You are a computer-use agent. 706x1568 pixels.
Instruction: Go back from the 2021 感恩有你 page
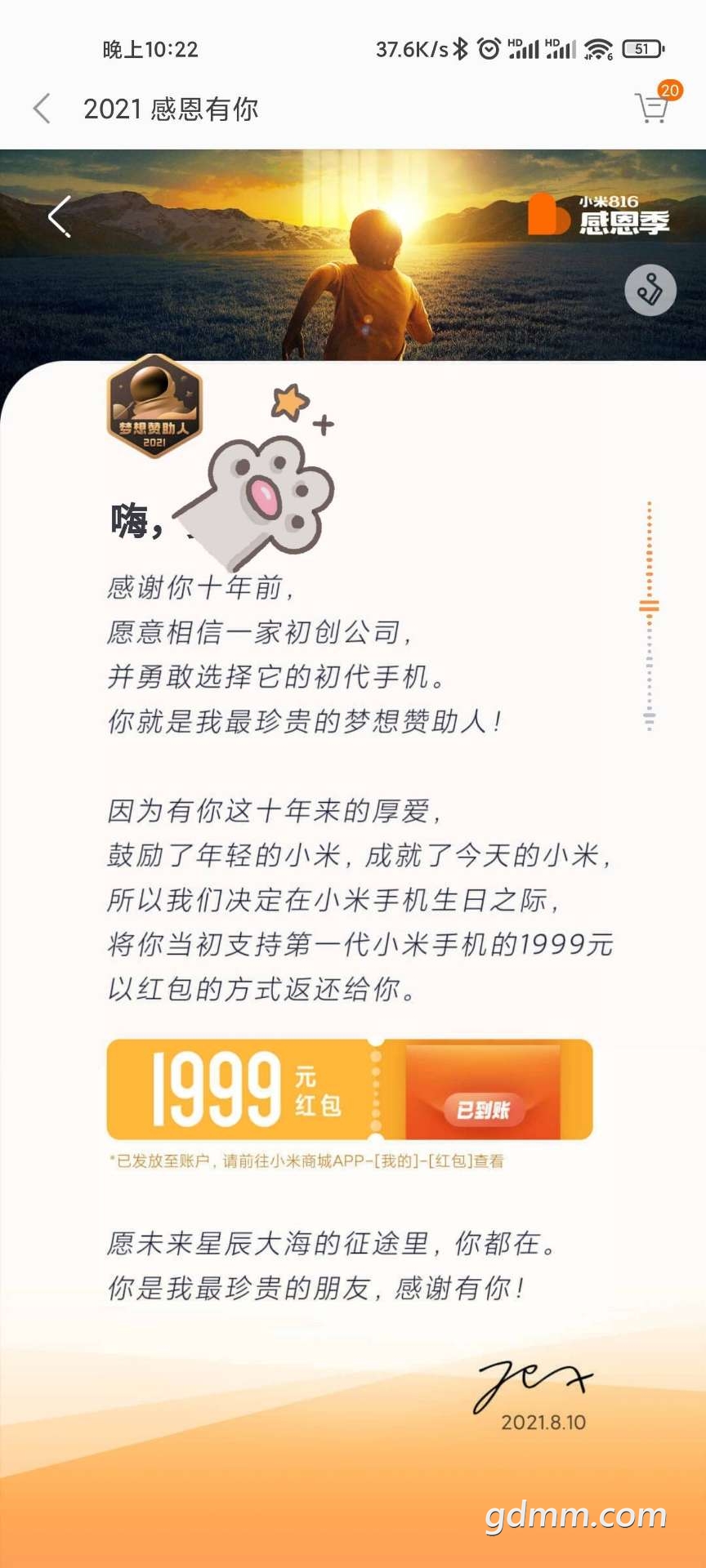[42, 109]
